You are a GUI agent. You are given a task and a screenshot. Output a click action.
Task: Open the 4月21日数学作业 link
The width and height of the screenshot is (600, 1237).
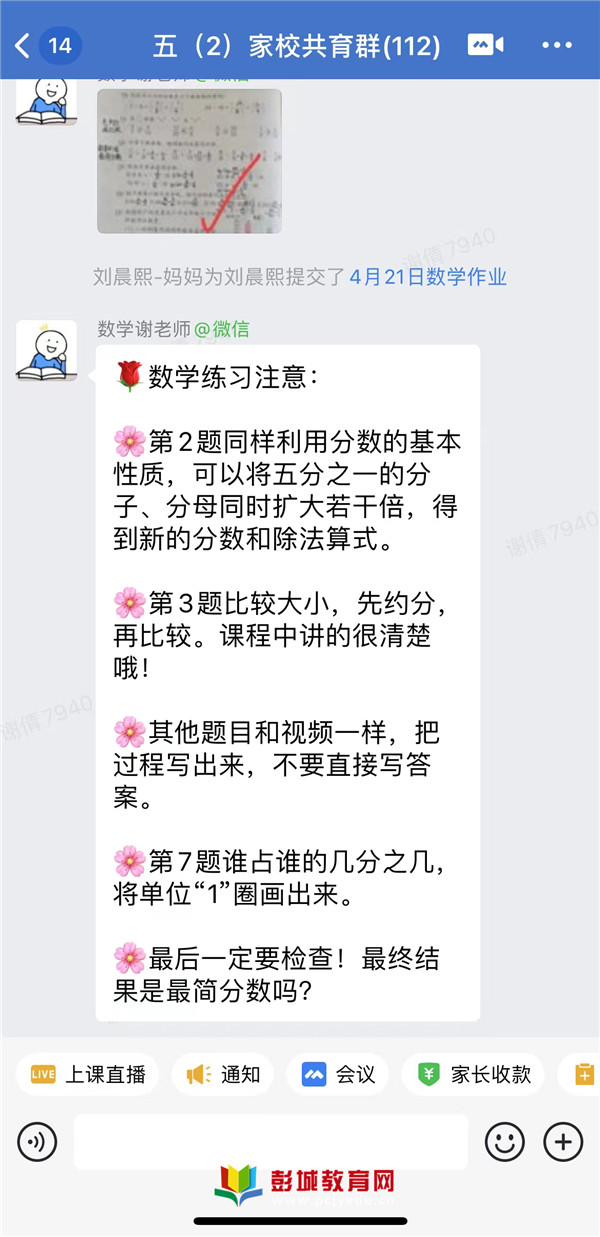pos(428,277)
